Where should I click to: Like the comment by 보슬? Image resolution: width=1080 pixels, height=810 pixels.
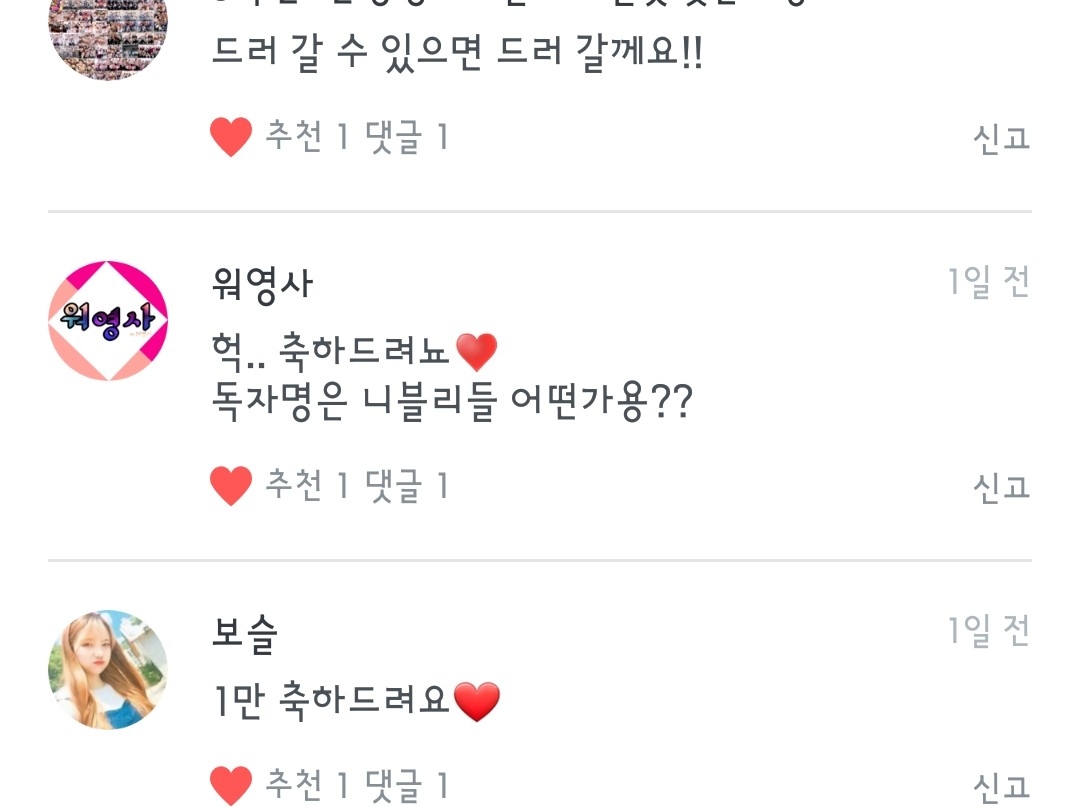pyautogui.click(x=231, y=786)
